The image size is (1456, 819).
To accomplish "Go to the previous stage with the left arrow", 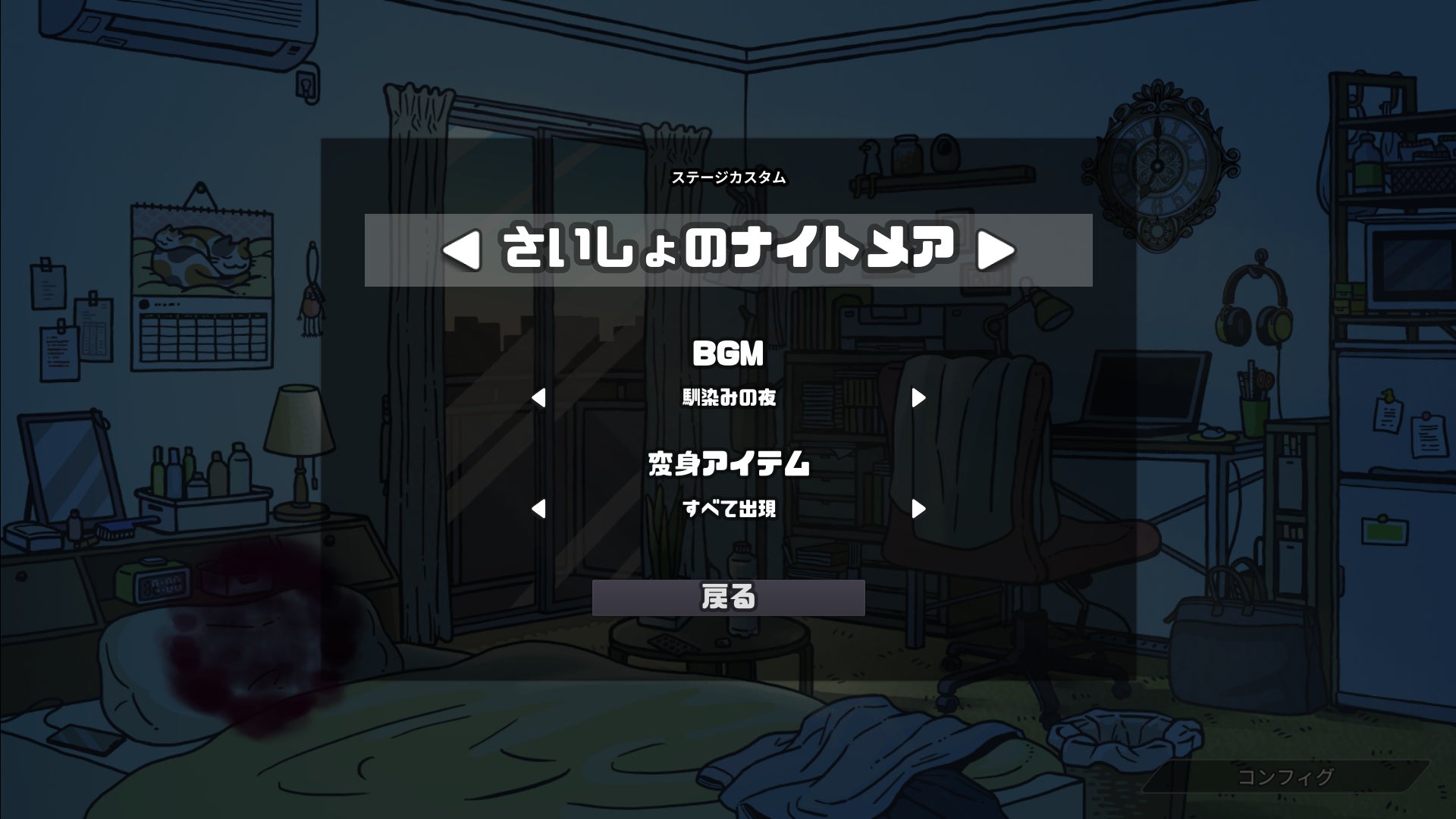I will [x=462, y=250].
